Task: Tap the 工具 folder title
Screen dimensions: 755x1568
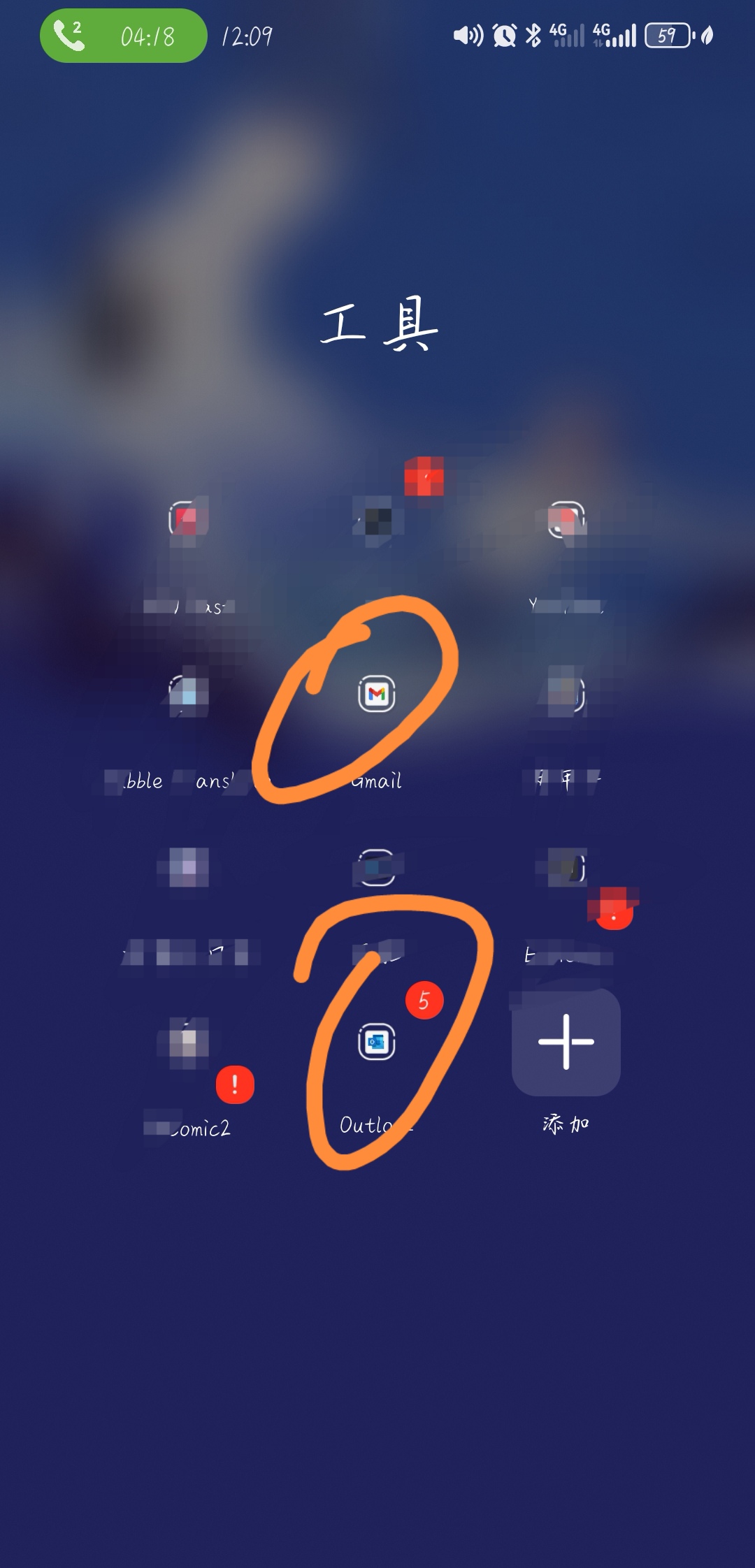Action: pos(378,324)
